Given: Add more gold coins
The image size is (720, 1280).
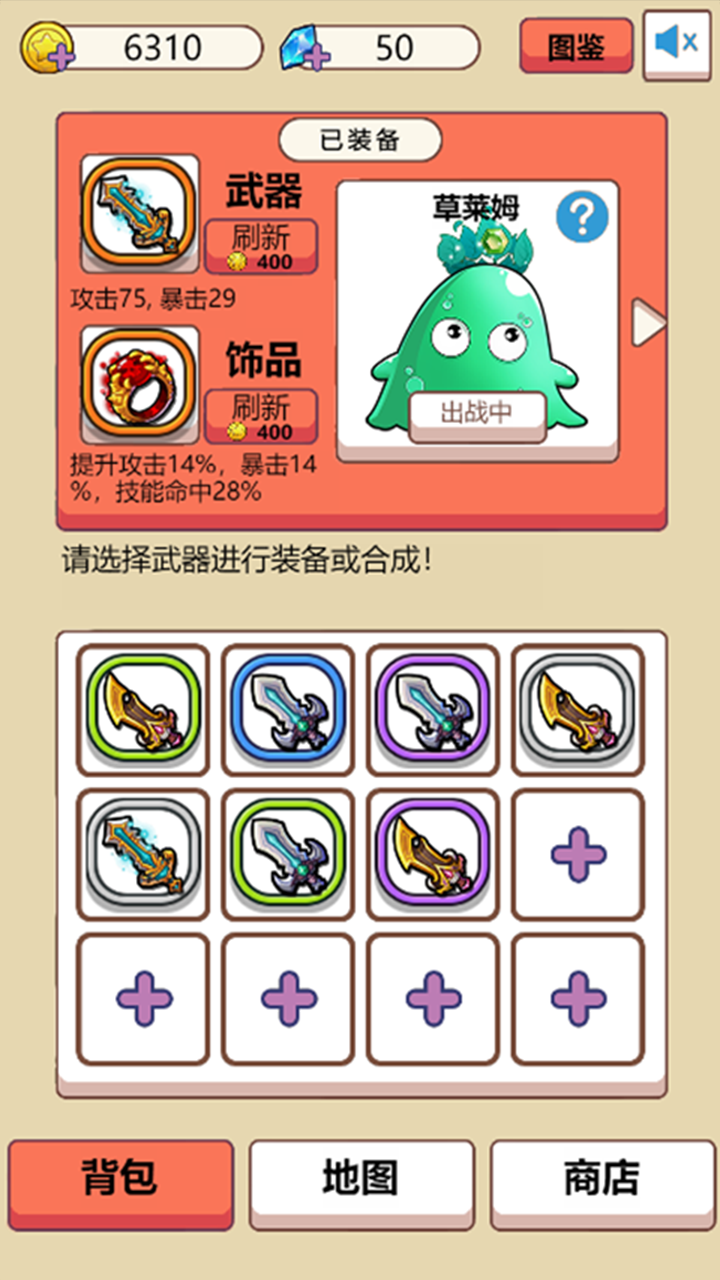Looking at the screenshot, I should 47,48.
